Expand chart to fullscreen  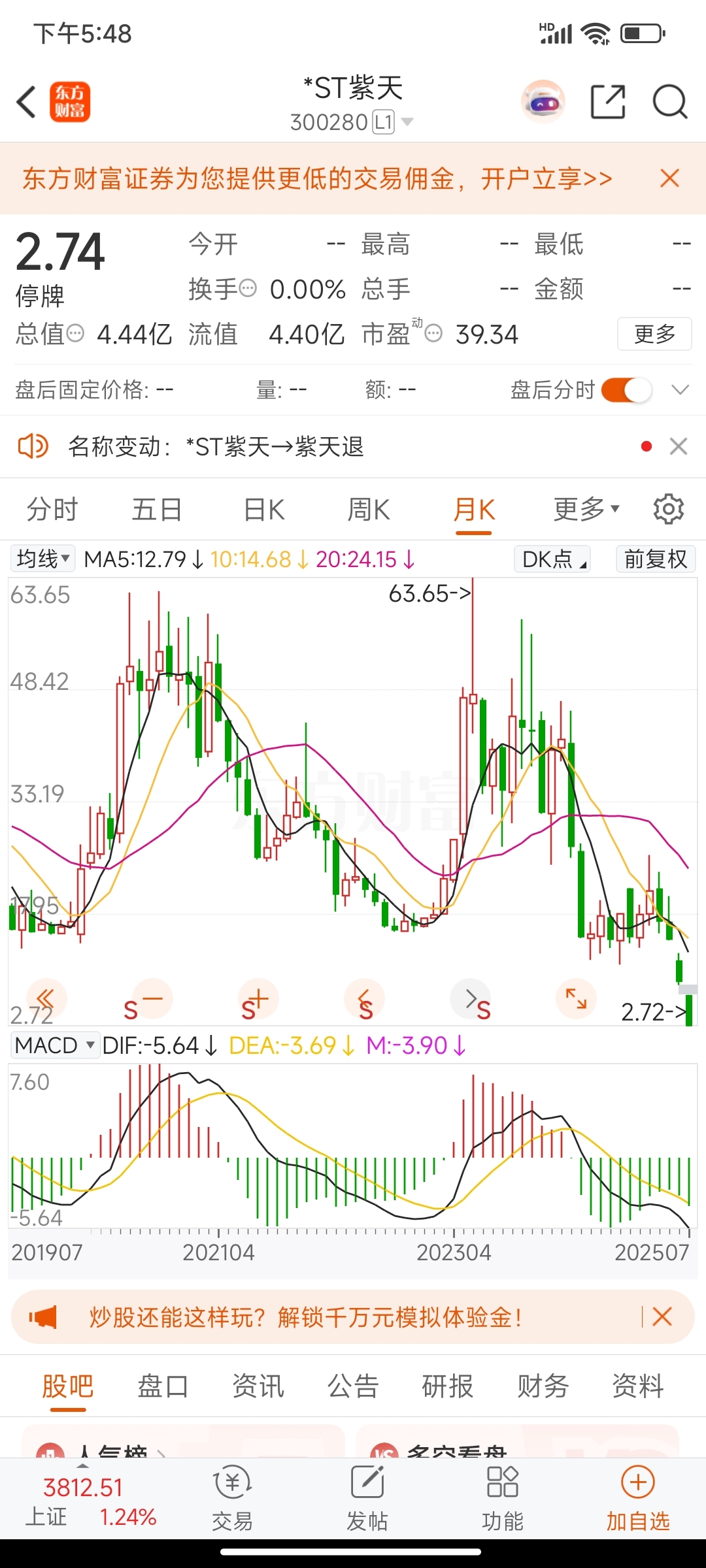tap(576, 999)
